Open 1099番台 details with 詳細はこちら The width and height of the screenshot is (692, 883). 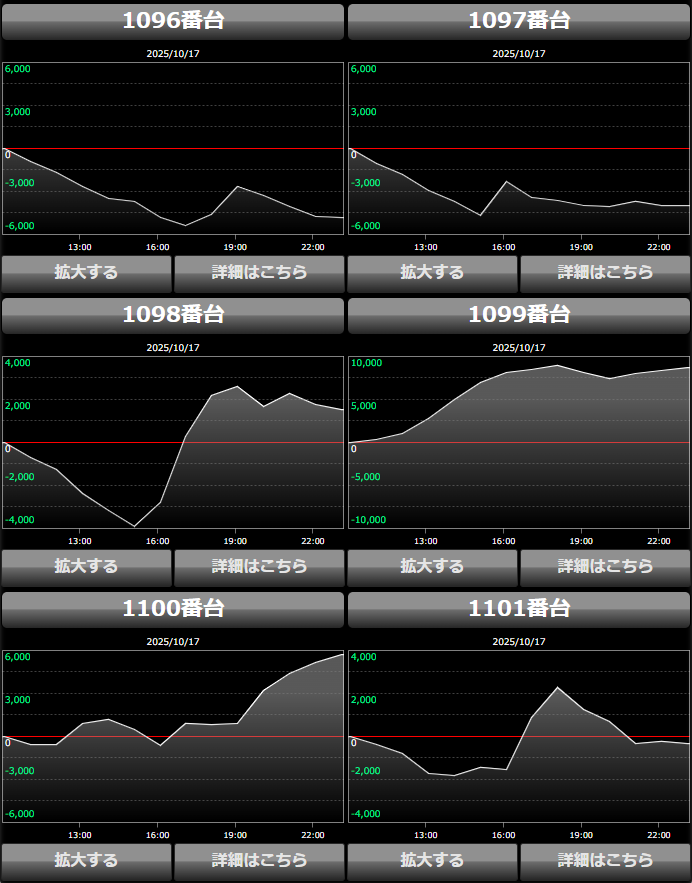coord(605,566)
